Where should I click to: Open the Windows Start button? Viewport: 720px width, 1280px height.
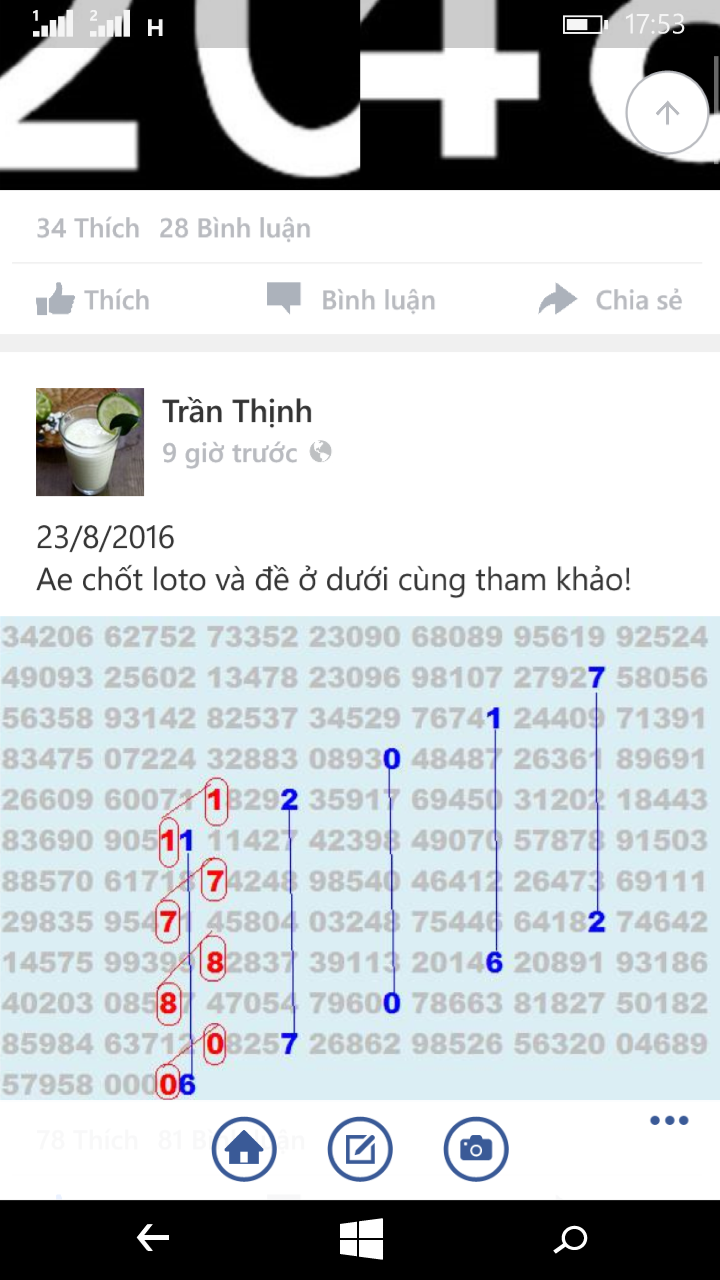(361, 1240)
